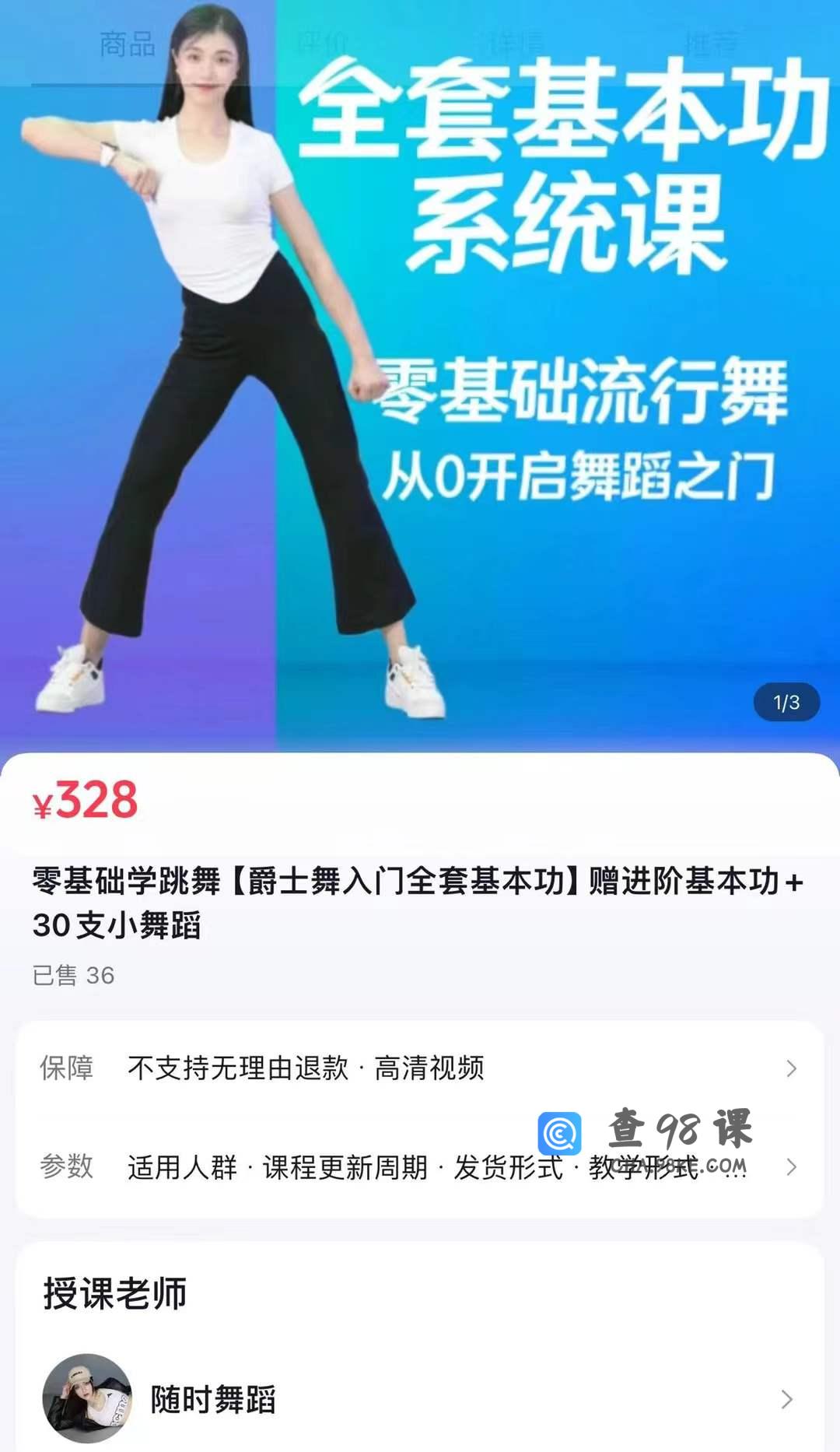
Task: Open the 保障 guarantee details row
Action: [x=420, y=1068]
